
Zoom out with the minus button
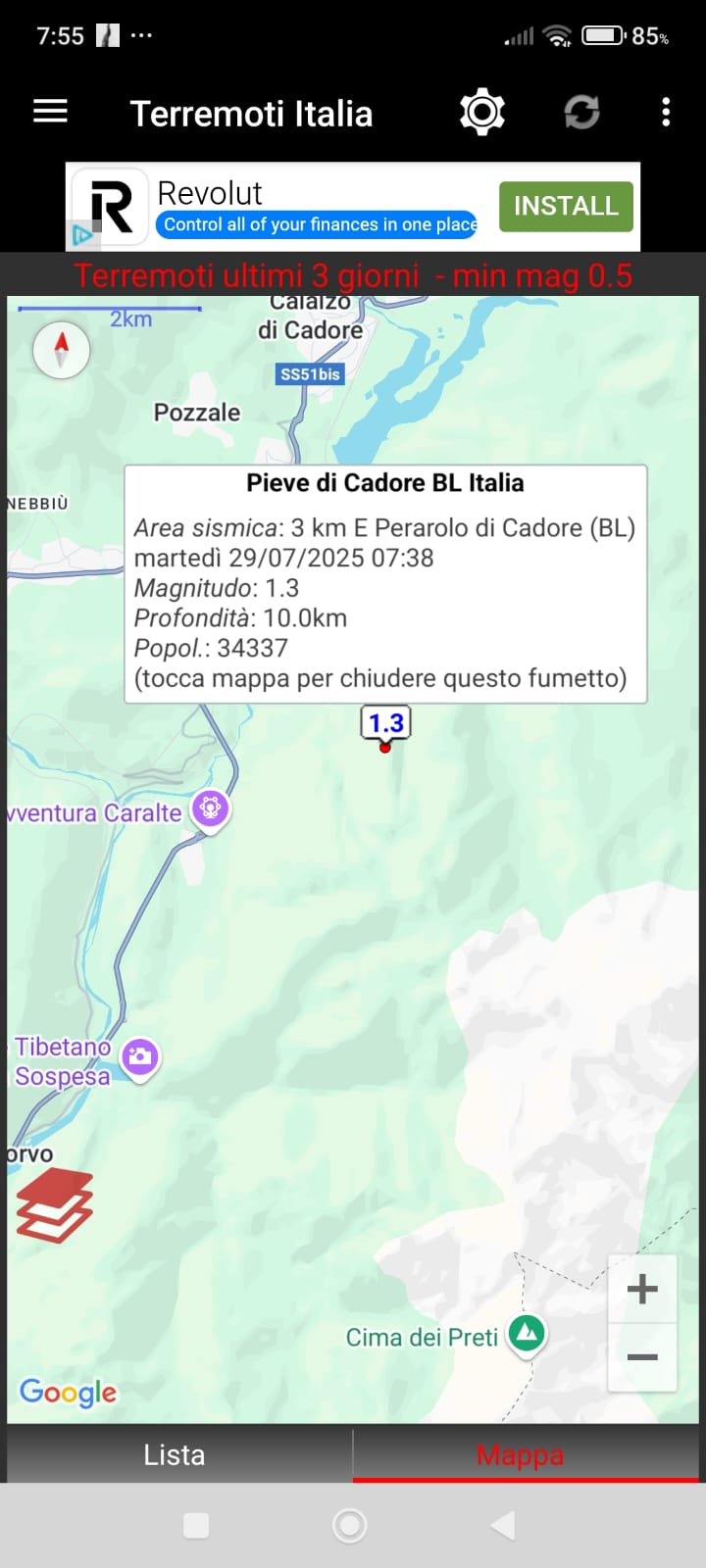[x=642, y=1357]
